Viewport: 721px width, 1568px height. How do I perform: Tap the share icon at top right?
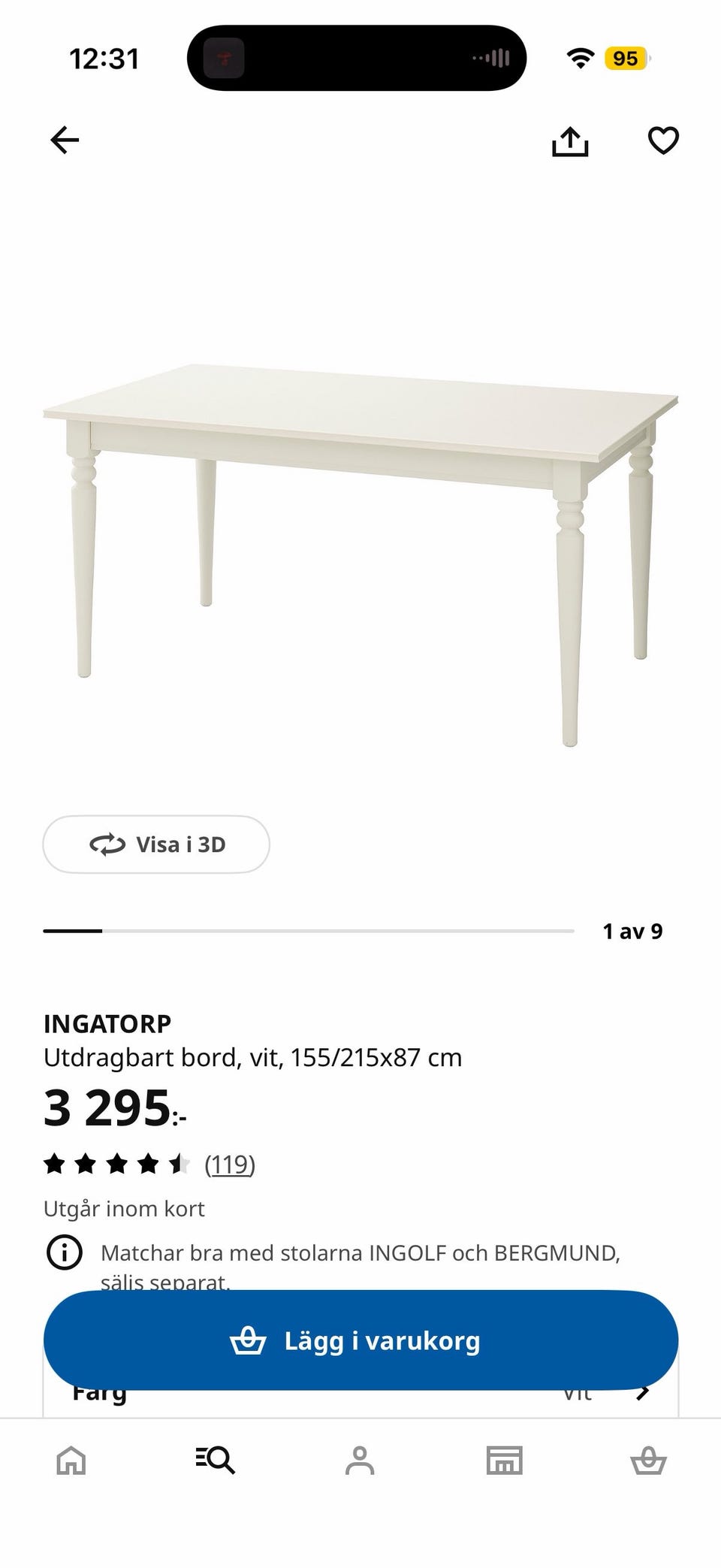coord(571,140)
